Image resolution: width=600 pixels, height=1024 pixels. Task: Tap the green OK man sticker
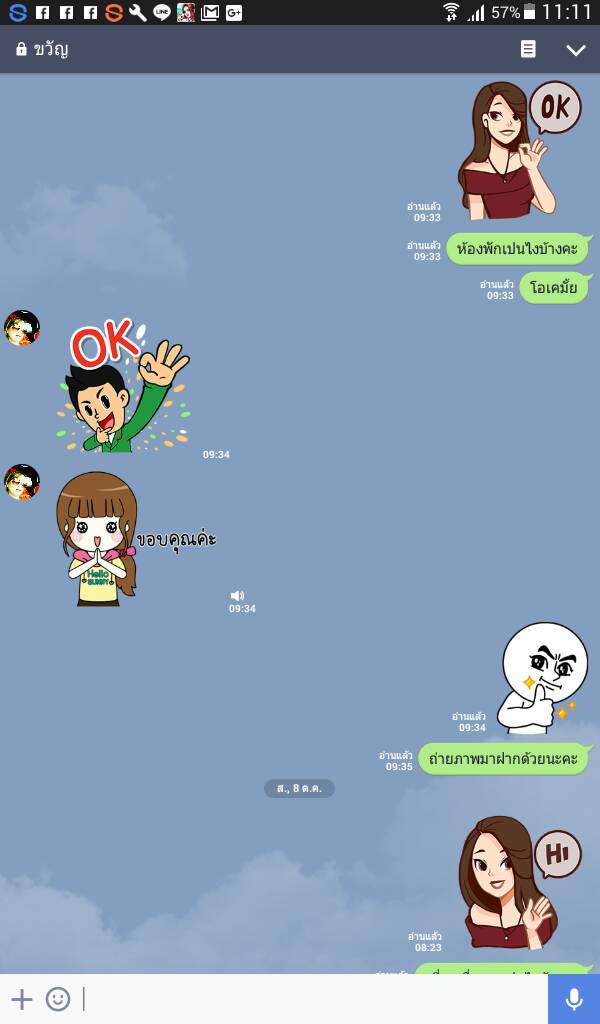123,385
